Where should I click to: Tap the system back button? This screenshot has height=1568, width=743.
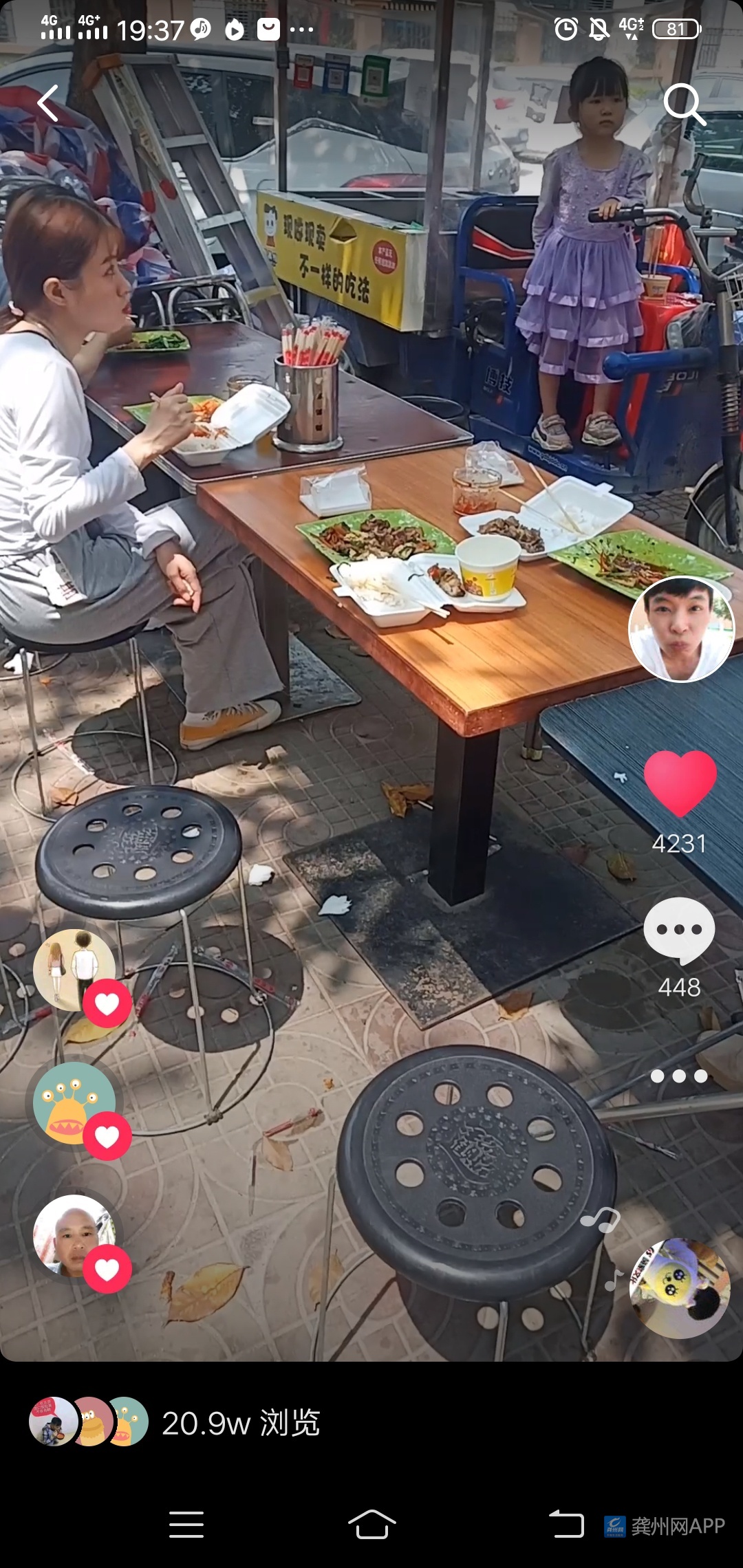point(566,1525)
